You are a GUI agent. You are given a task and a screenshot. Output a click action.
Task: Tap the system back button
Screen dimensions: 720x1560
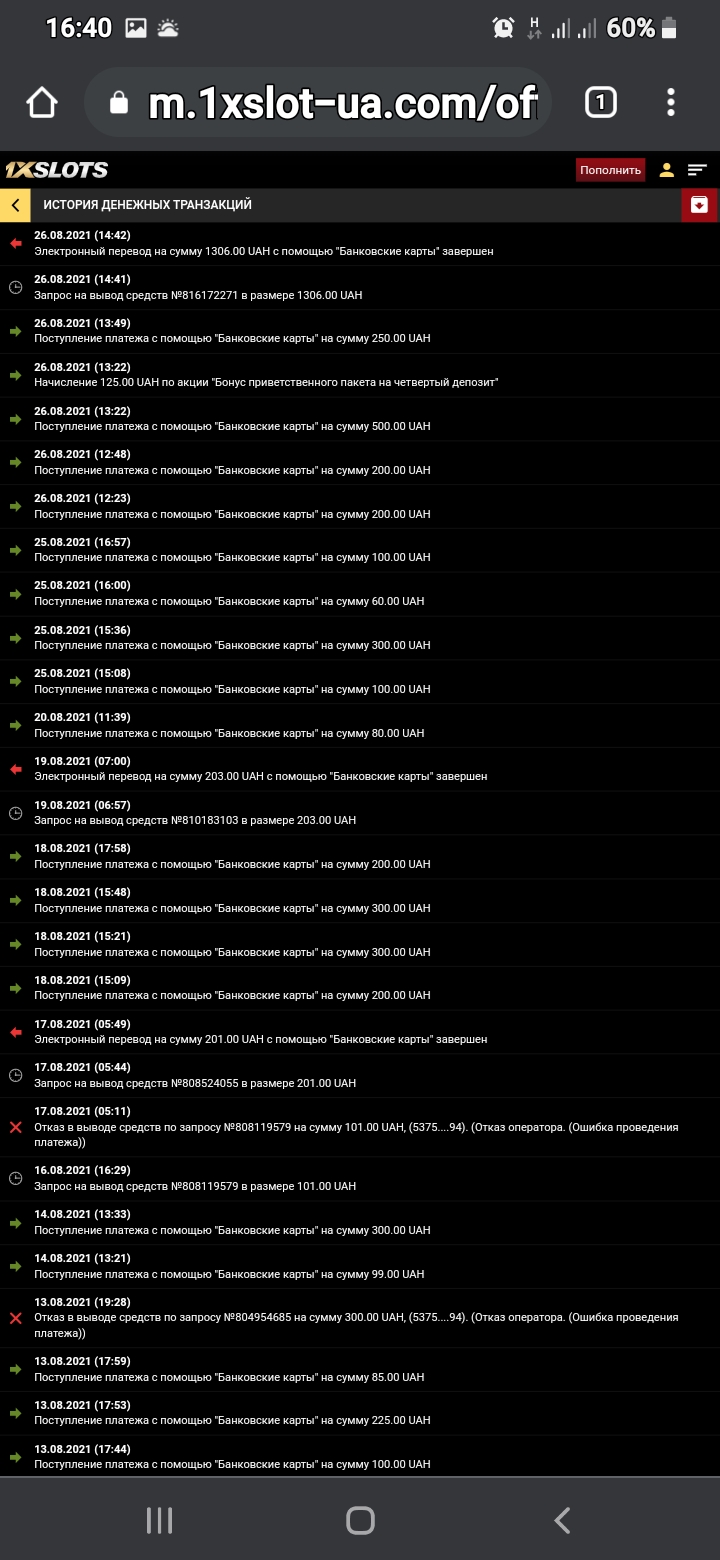click(x=562, y=1521)
